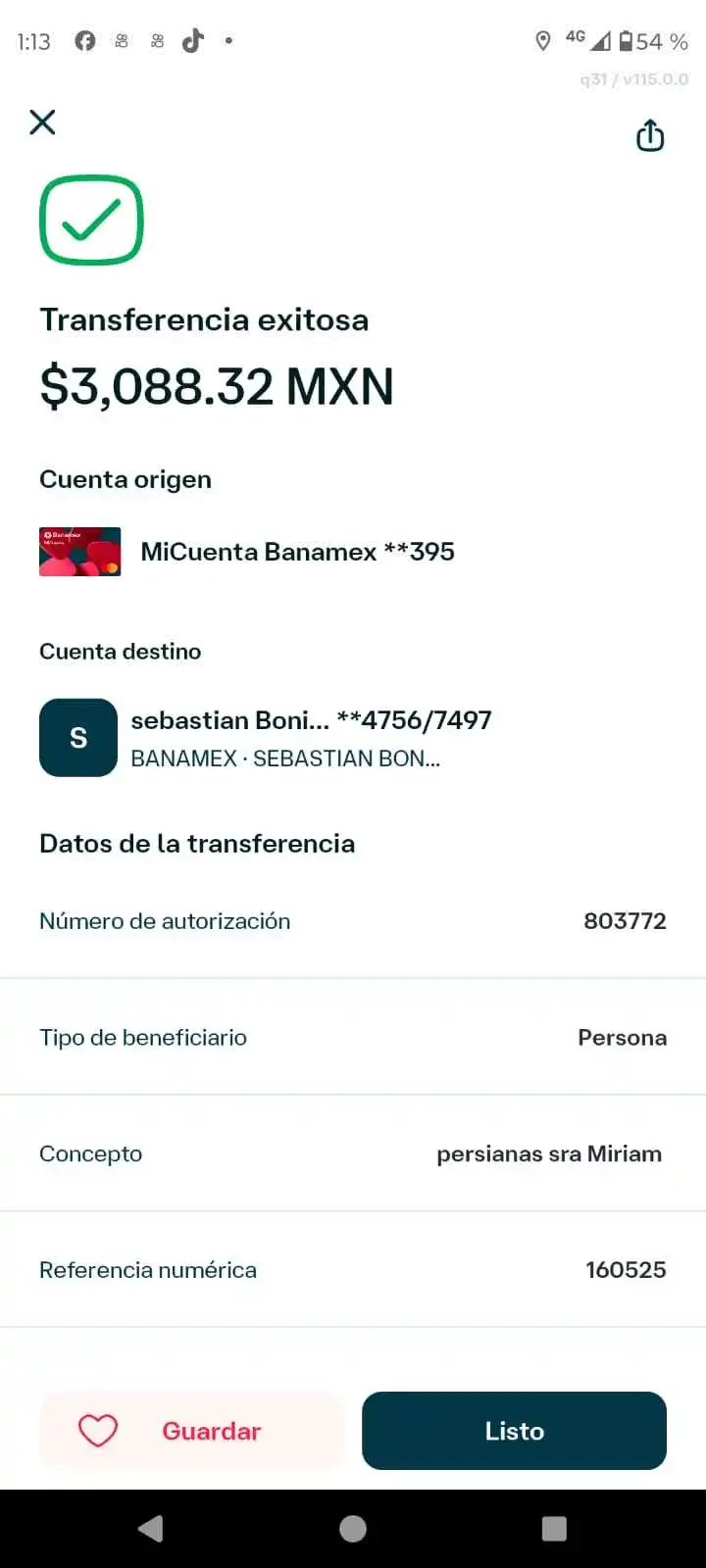
Task: Tap the Listo button to finish
Action: click(x=514, y=1431)
